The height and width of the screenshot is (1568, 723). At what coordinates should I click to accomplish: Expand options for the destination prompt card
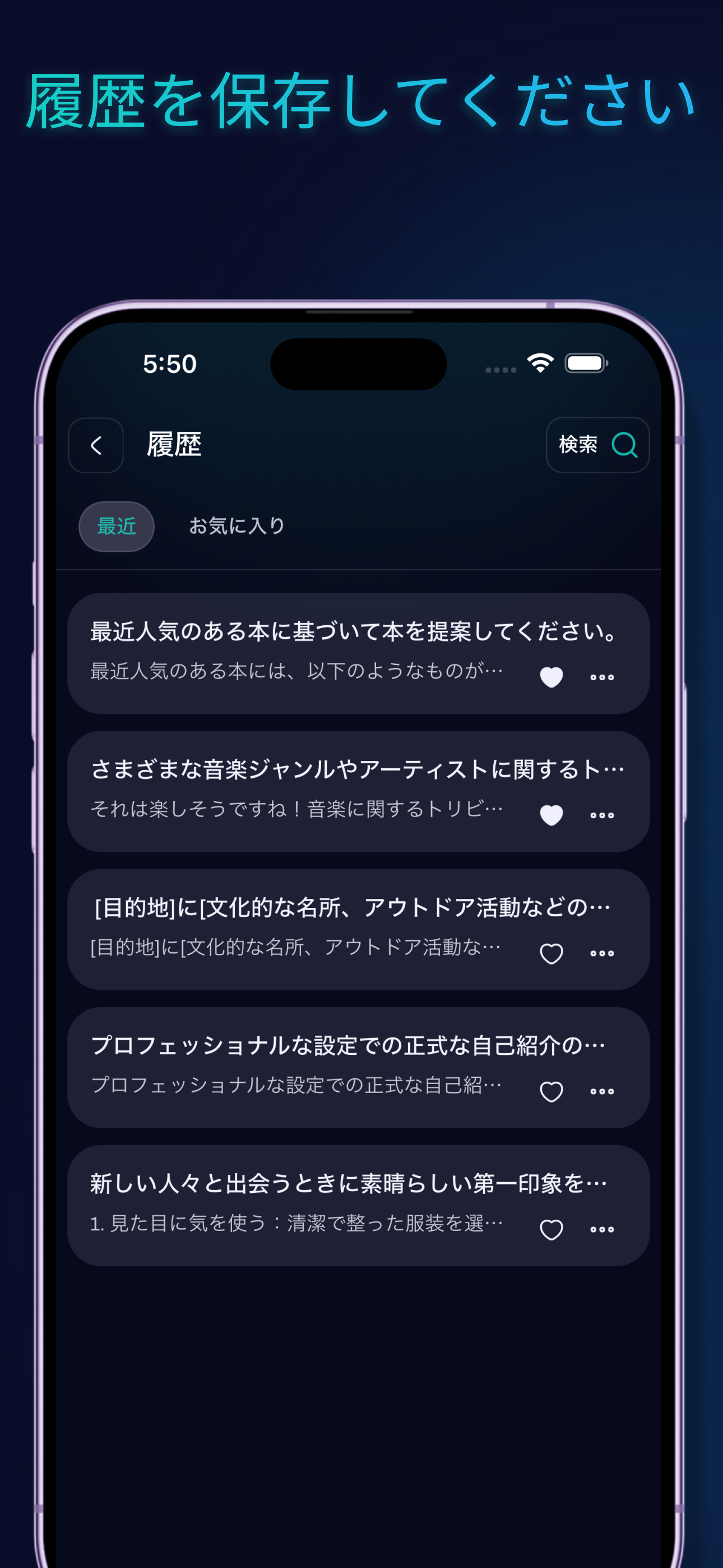click(x=601, y=953)
